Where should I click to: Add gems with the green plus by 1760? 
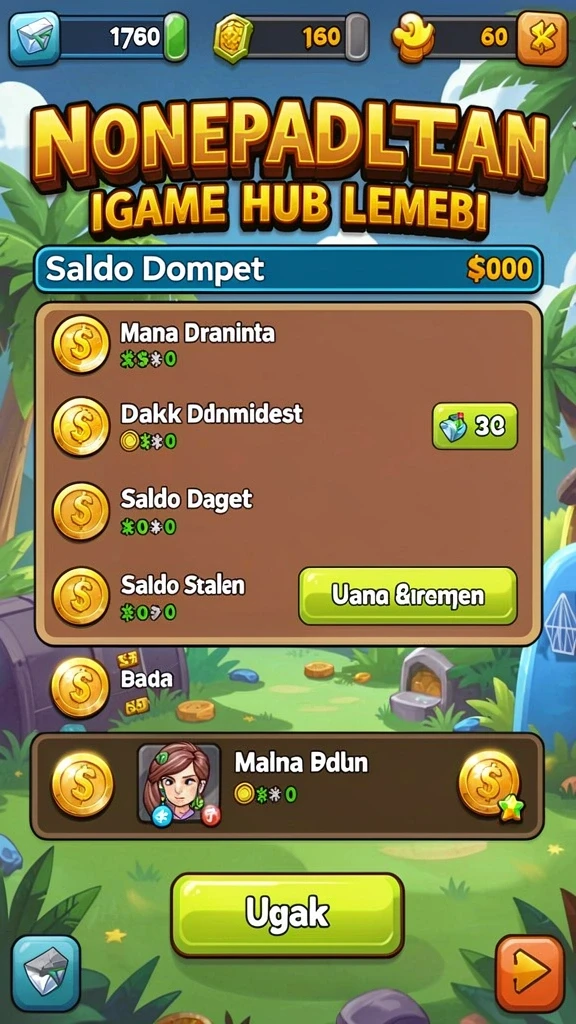[x=175, y=37]
